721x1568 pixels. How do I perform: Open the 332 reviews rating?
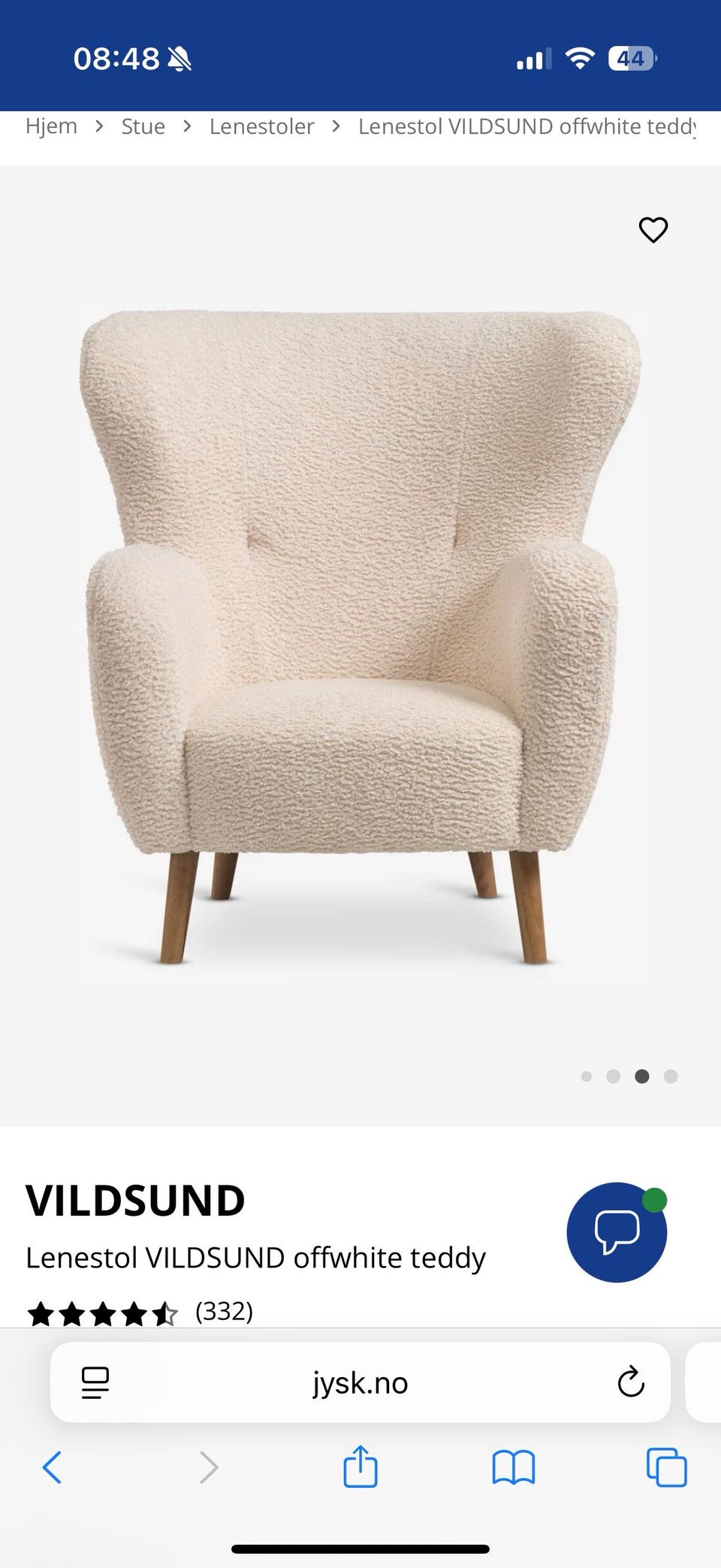tap(140, 1312)
